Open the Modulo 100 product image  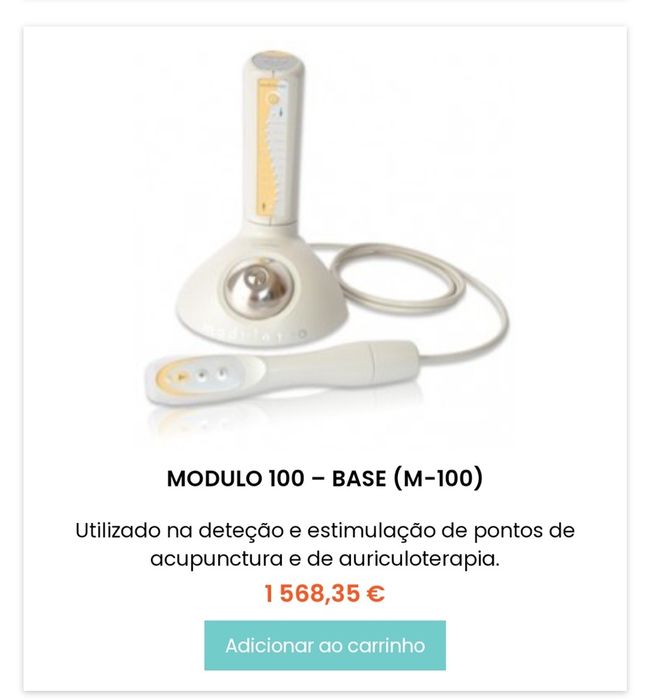click(325, 245)
